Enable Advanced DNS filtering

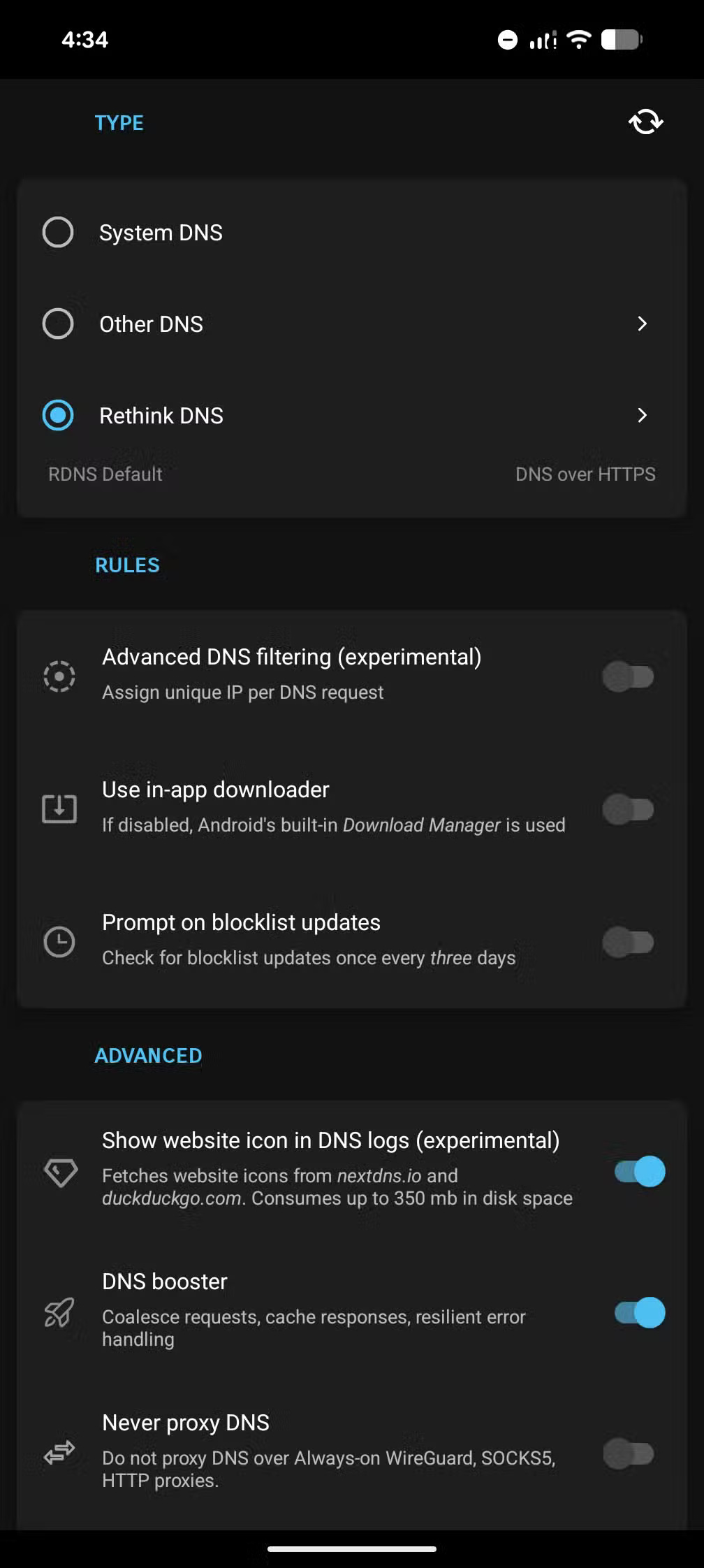click(629, 676)
